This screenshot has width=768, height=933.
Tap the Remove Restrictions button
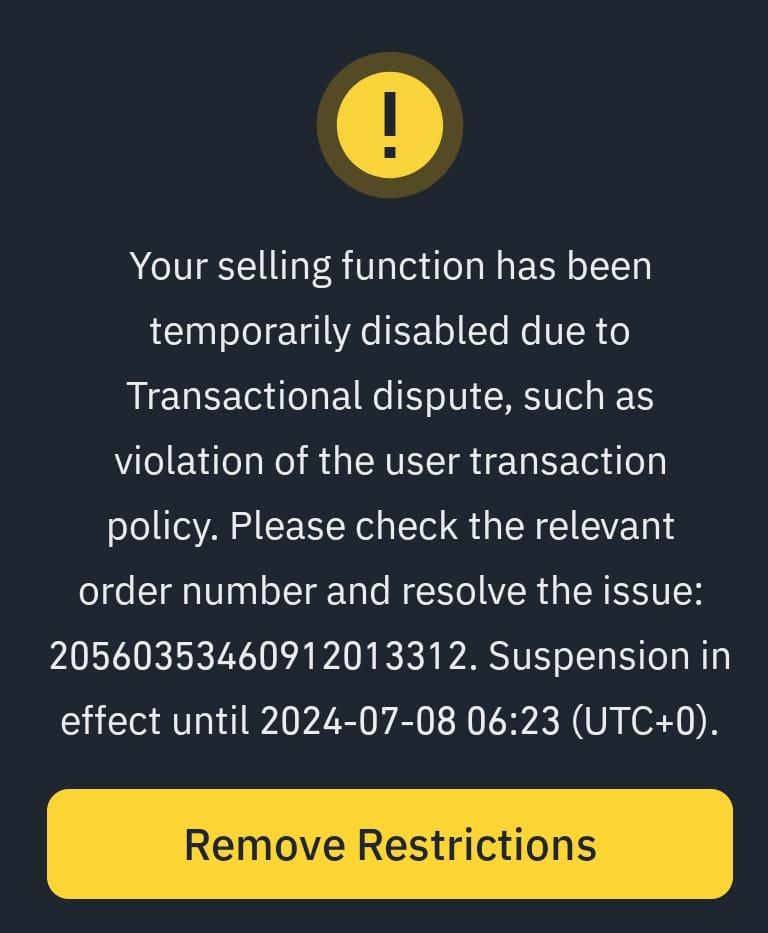click(390, 844)
